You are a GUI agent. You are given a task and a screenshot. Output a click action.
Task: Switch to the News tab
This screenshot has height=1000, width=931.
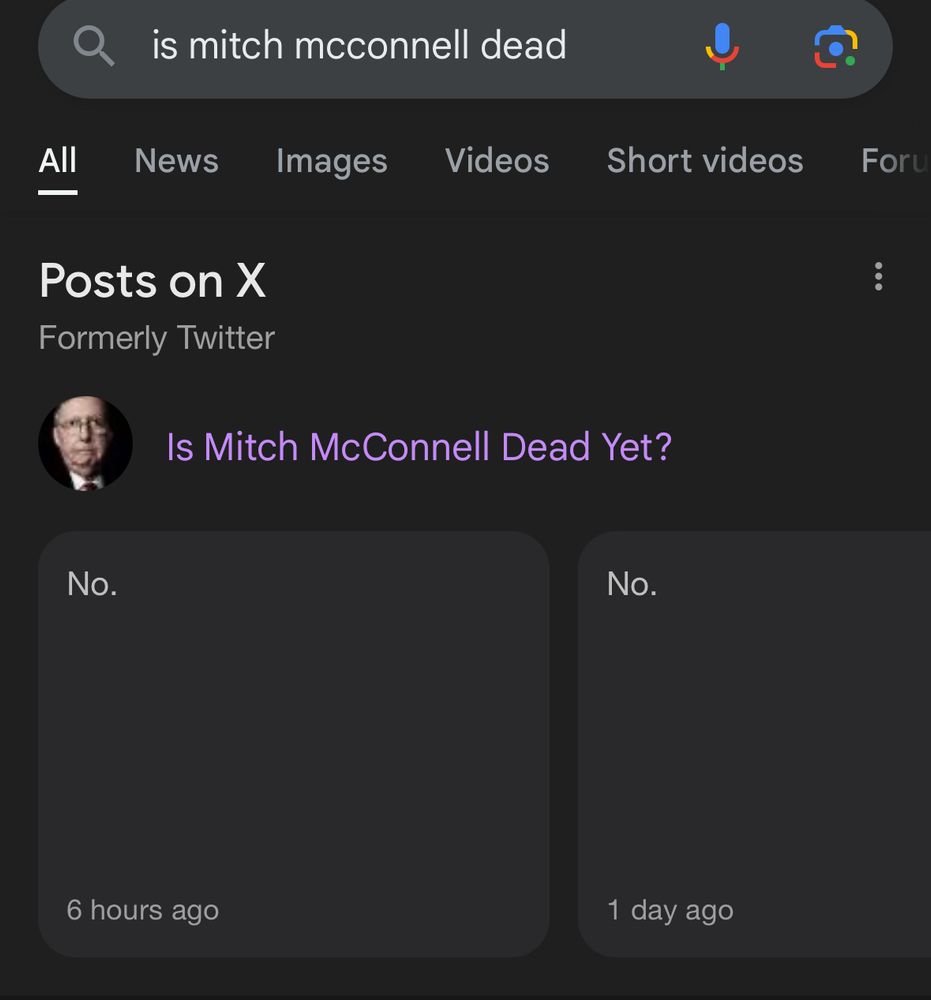point(176,161)
